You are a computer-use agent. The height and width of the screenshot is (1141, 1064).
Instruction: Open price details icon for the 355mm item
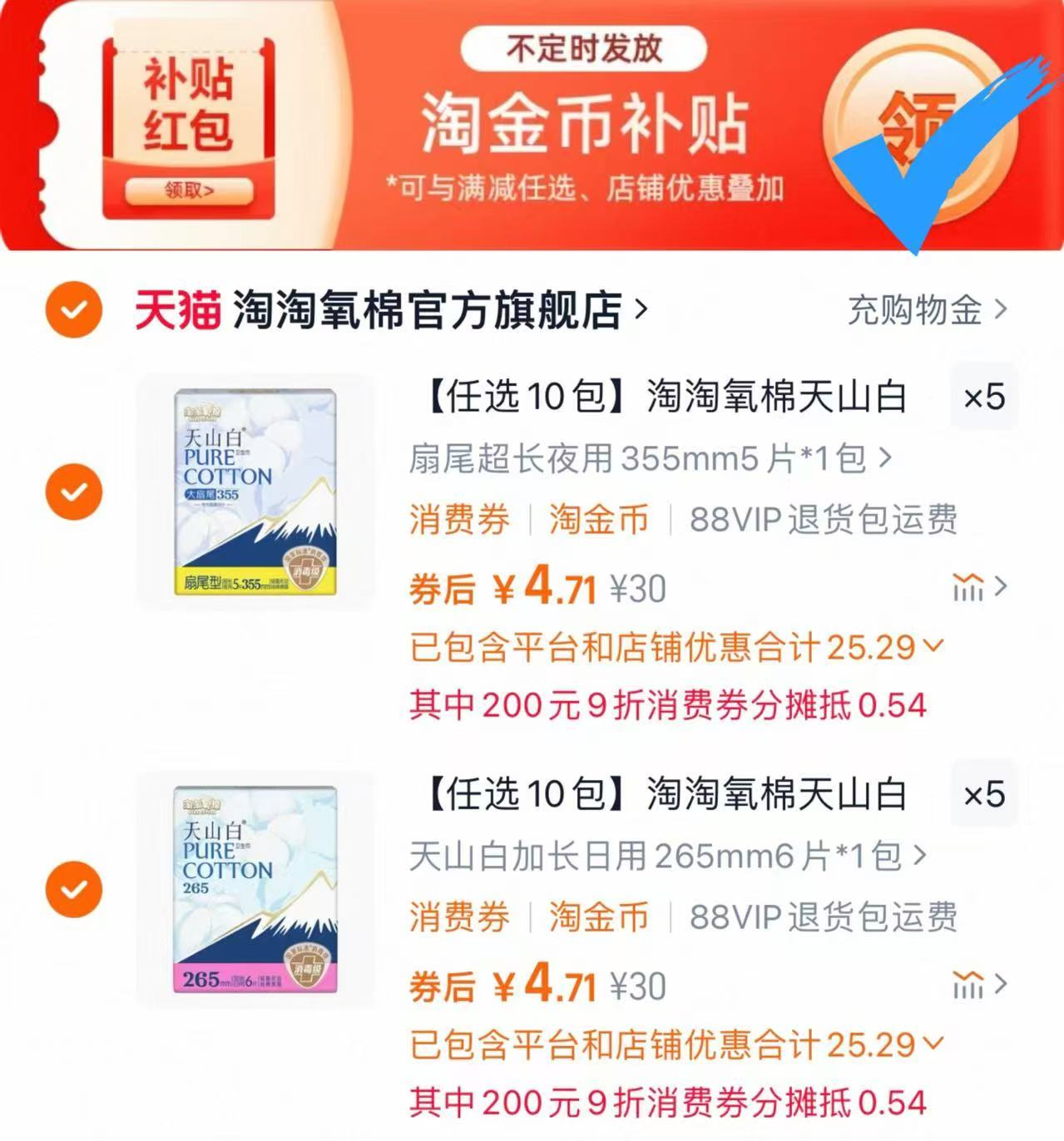point(977,587)
